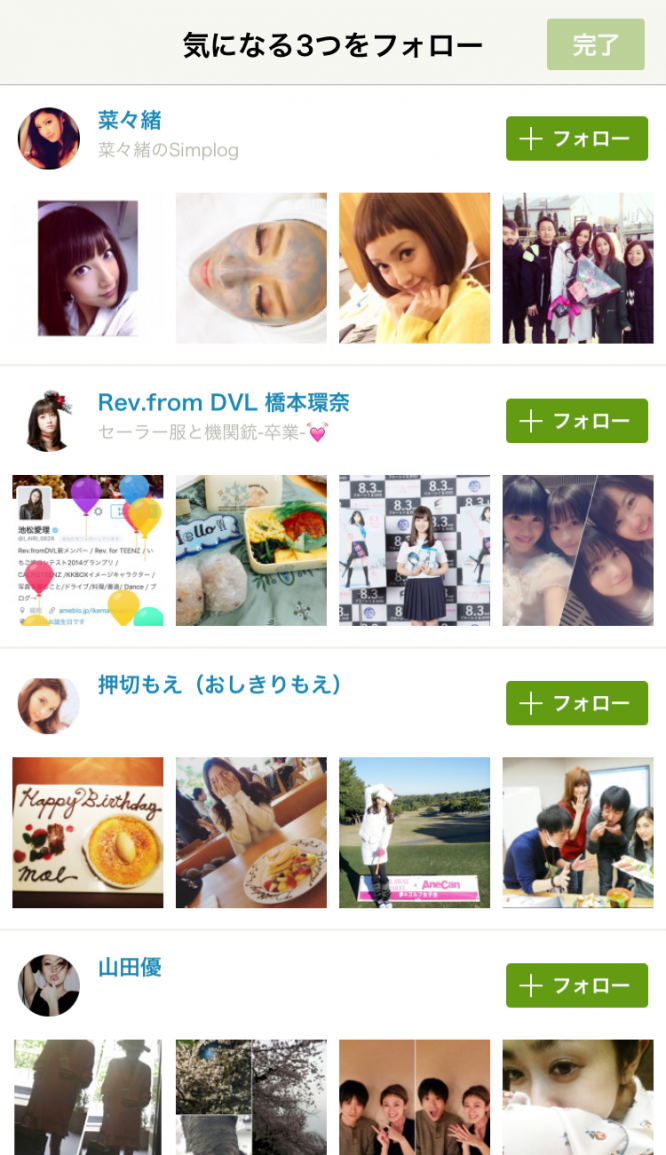Tap the 完了 button

595,44
